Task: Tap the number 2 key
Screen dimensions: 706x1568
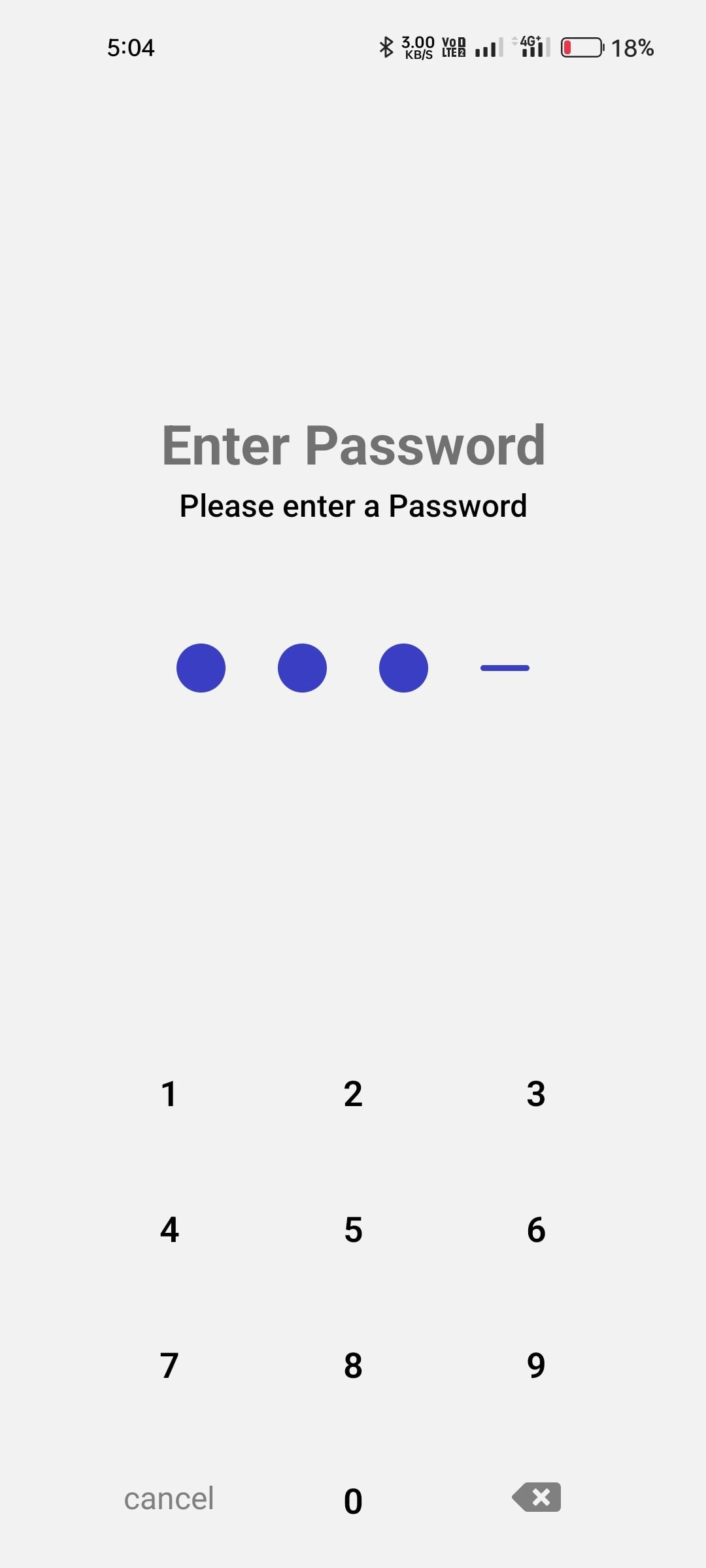Action: pos(353,1094)
